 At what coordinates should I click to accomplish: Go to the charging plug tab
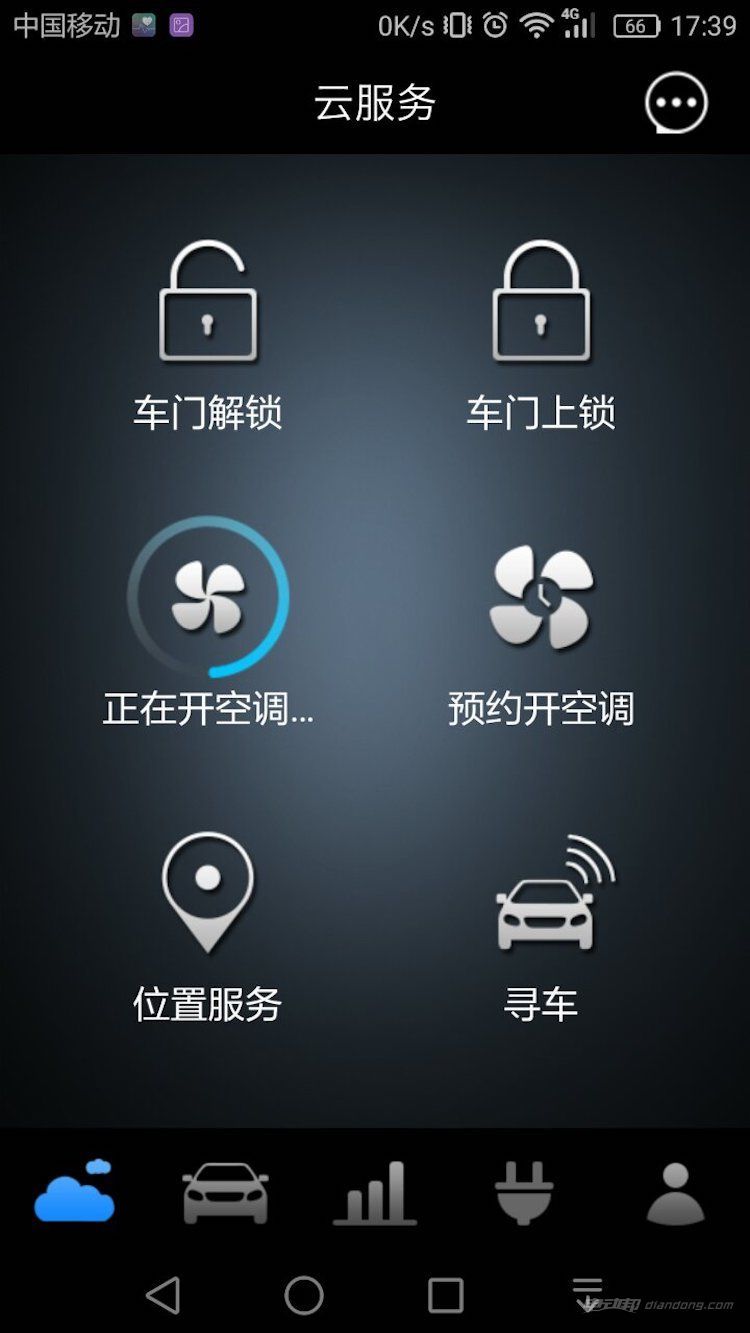524,1192
